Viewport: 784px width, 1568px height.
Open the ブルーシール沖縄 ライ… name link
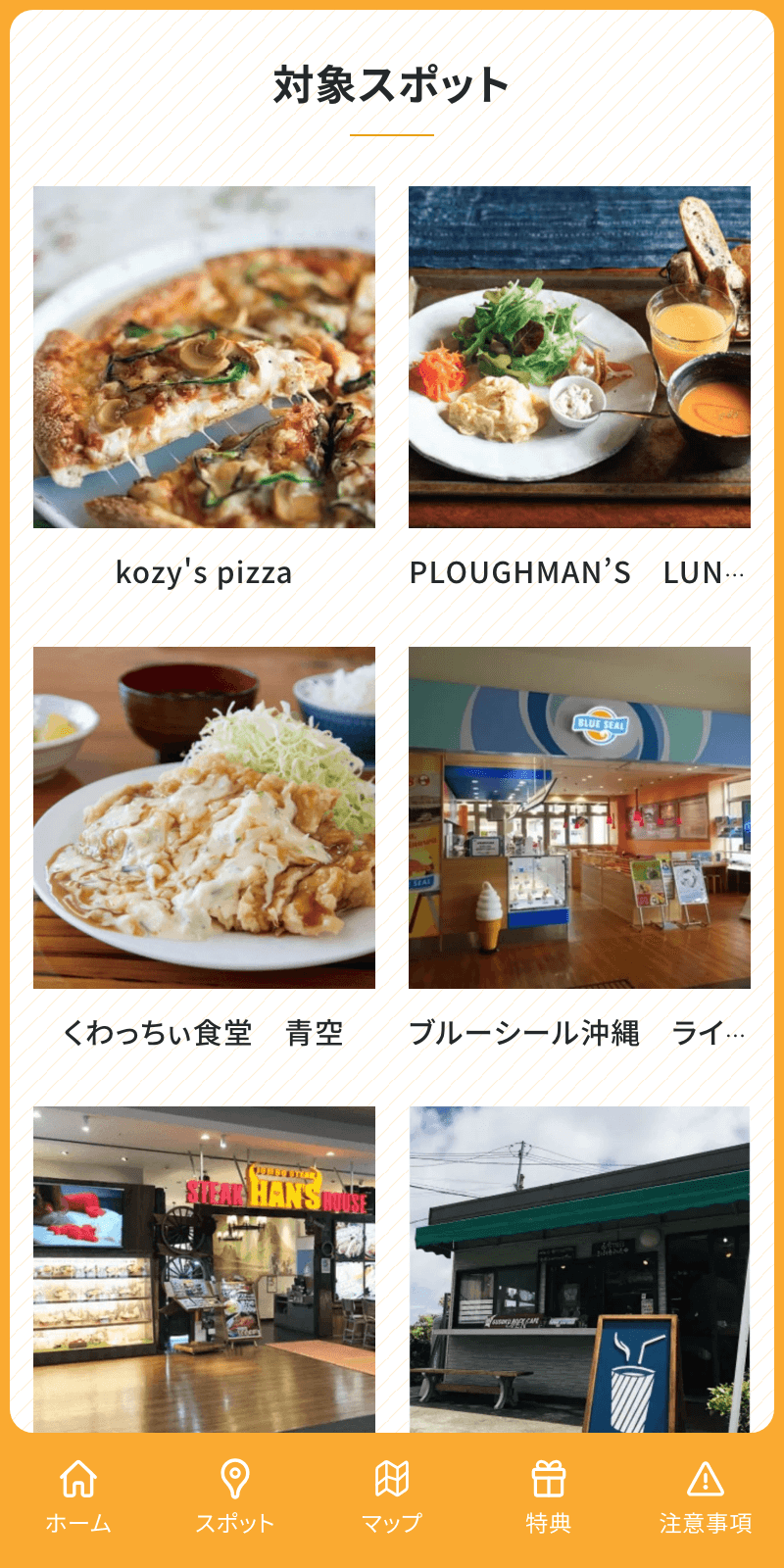tap(579, 1033)
